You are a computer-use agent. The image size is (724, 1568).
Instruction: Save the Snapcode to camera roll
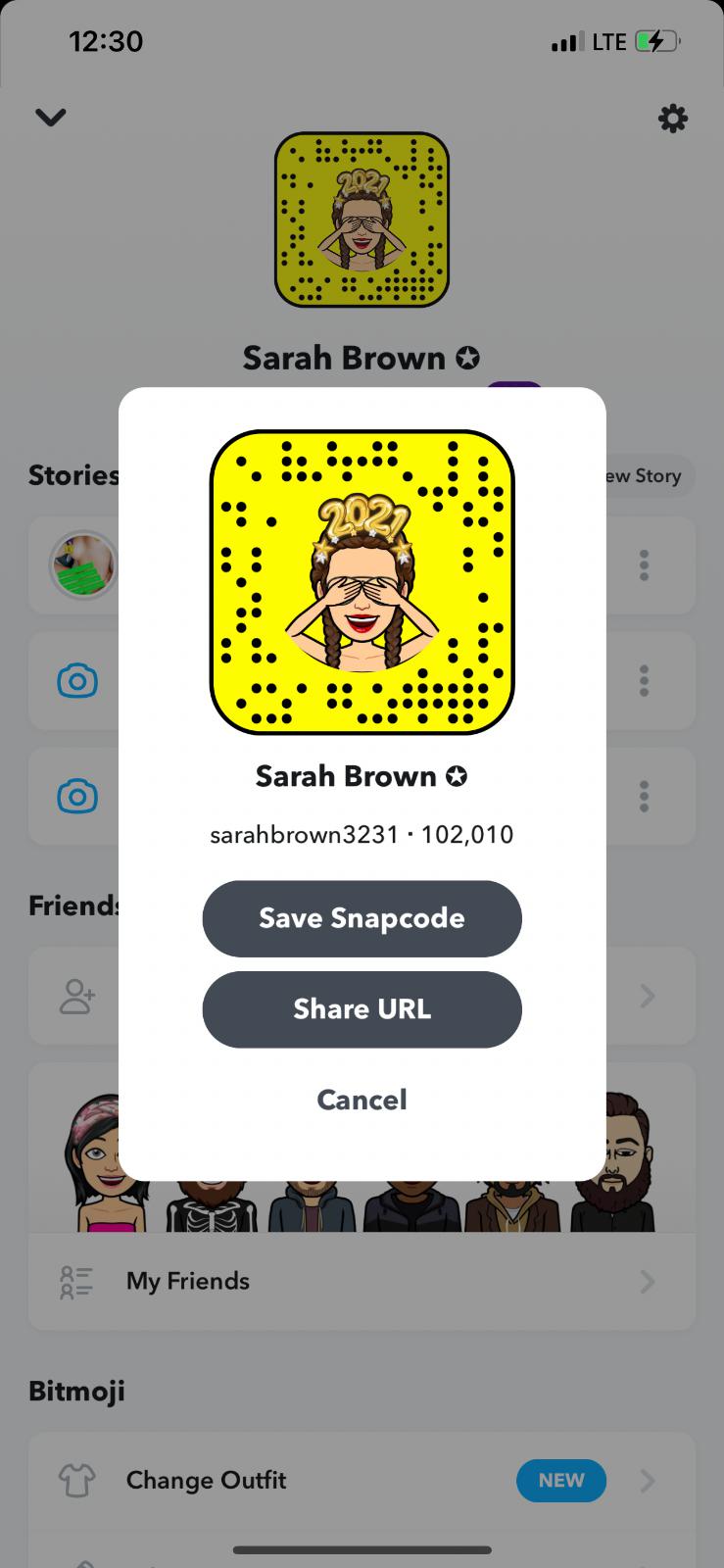[x=362, y=918]
